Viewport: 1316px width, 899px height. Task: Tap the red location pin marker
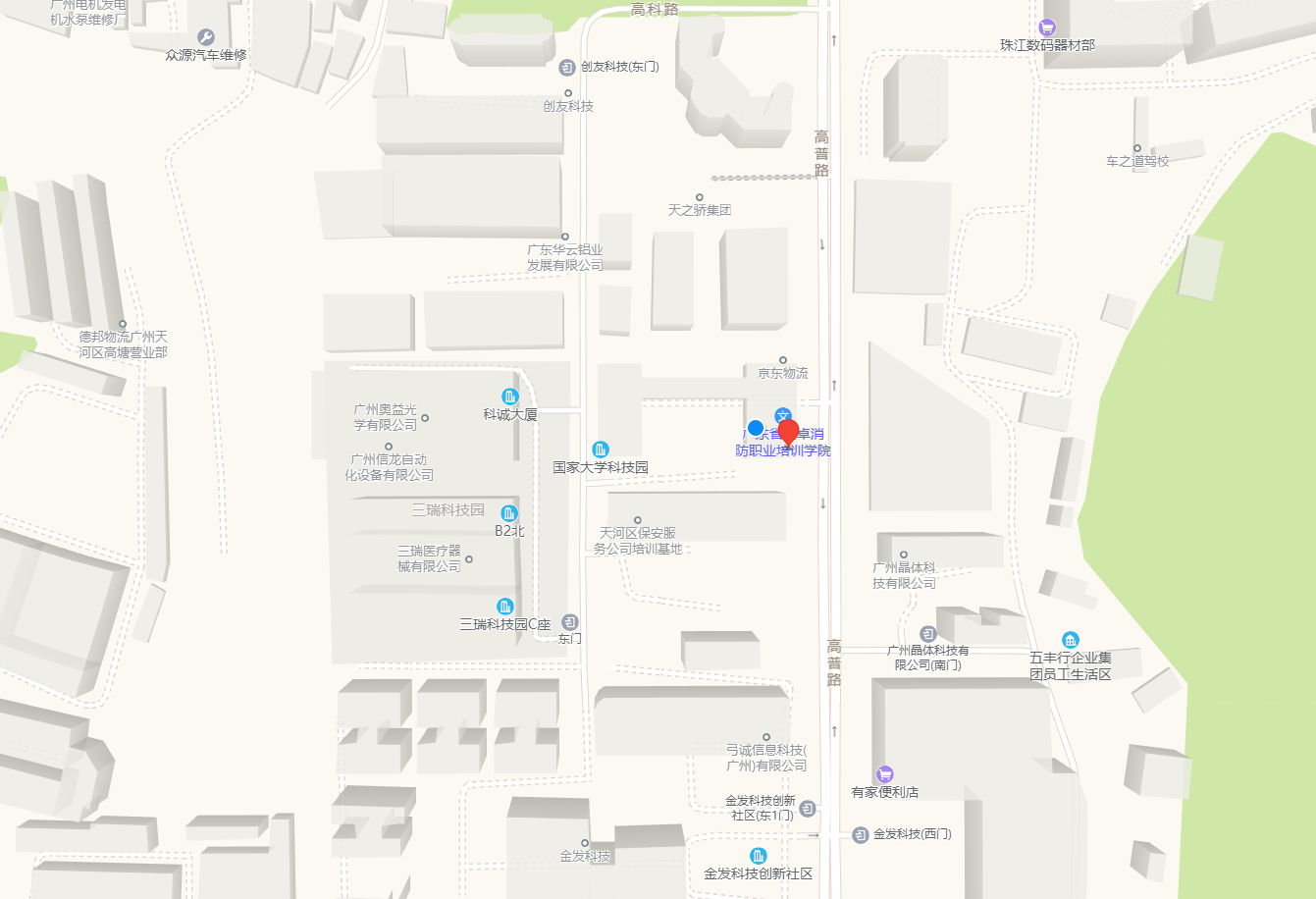click(788, 433)
